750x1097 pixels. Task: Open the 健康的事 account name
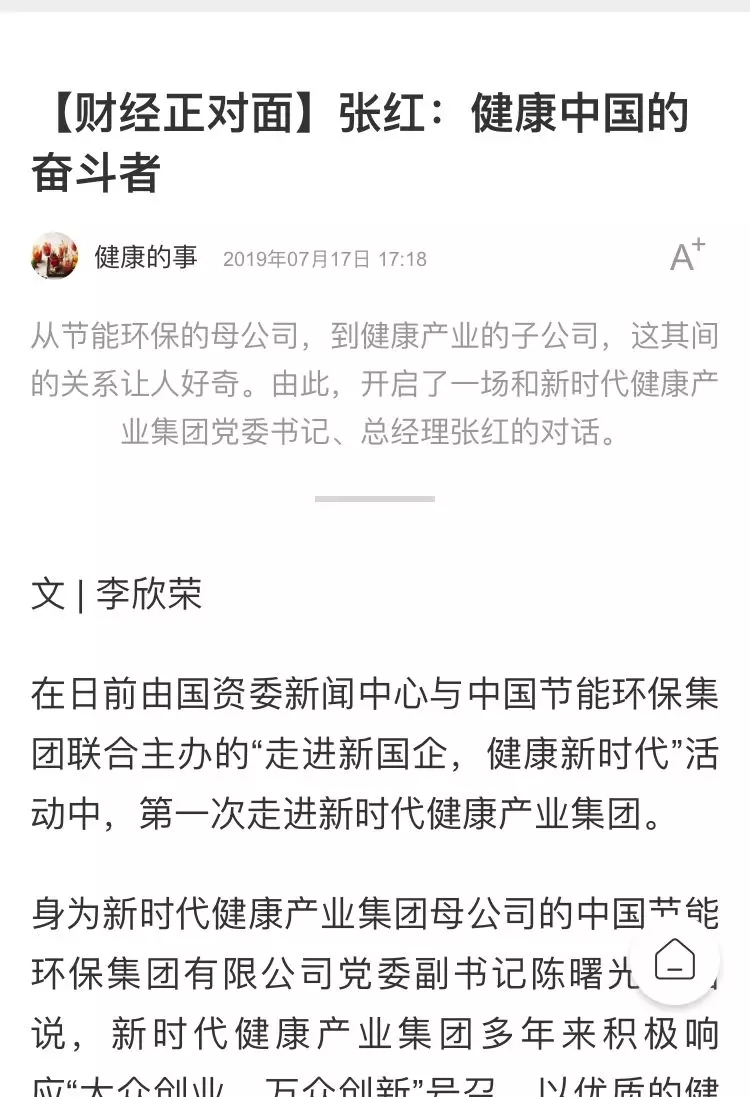click(x=146, y=258)
